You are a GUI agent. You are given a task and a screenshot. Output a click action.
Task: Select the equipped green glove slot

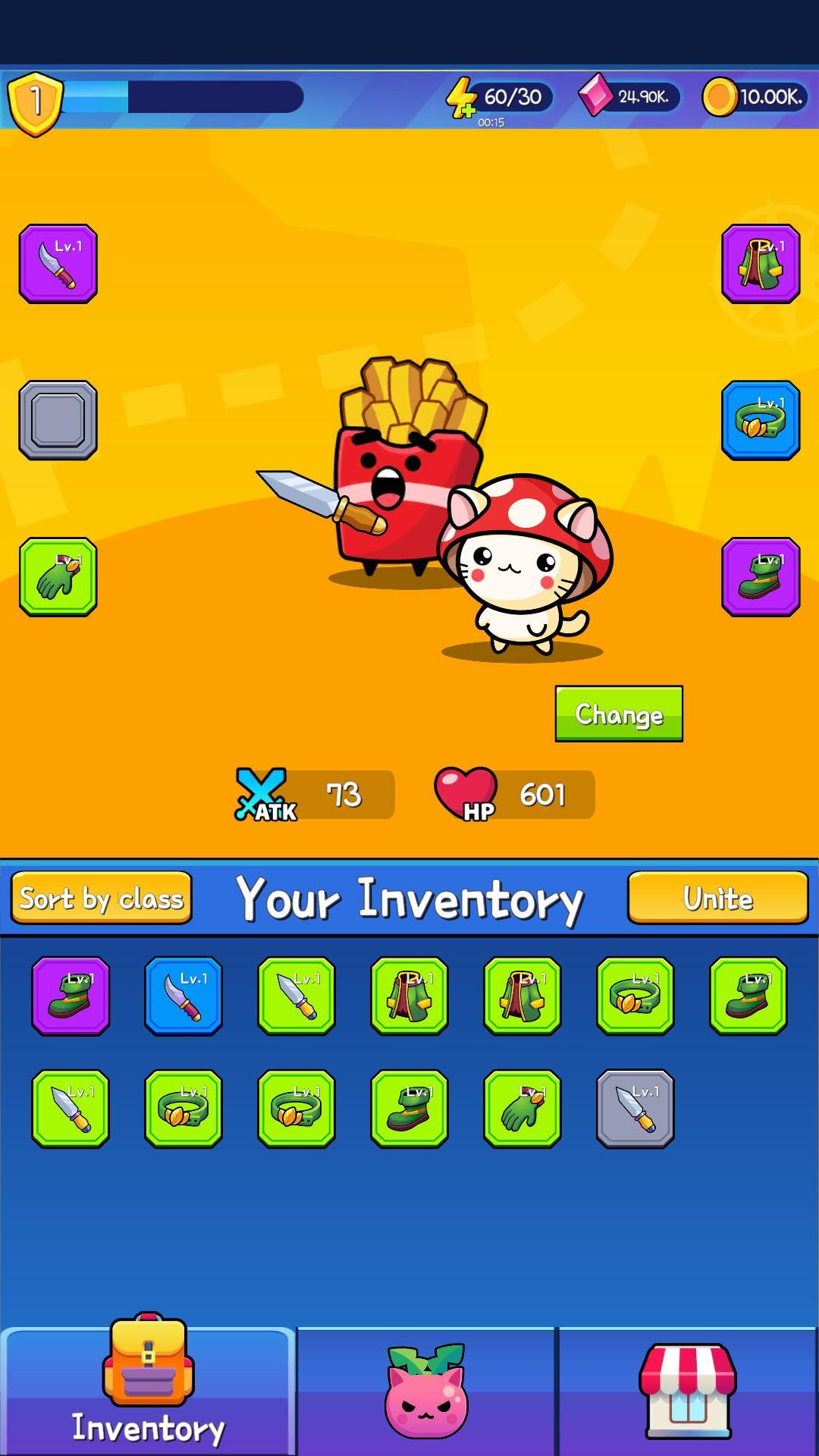click(58, 577)
